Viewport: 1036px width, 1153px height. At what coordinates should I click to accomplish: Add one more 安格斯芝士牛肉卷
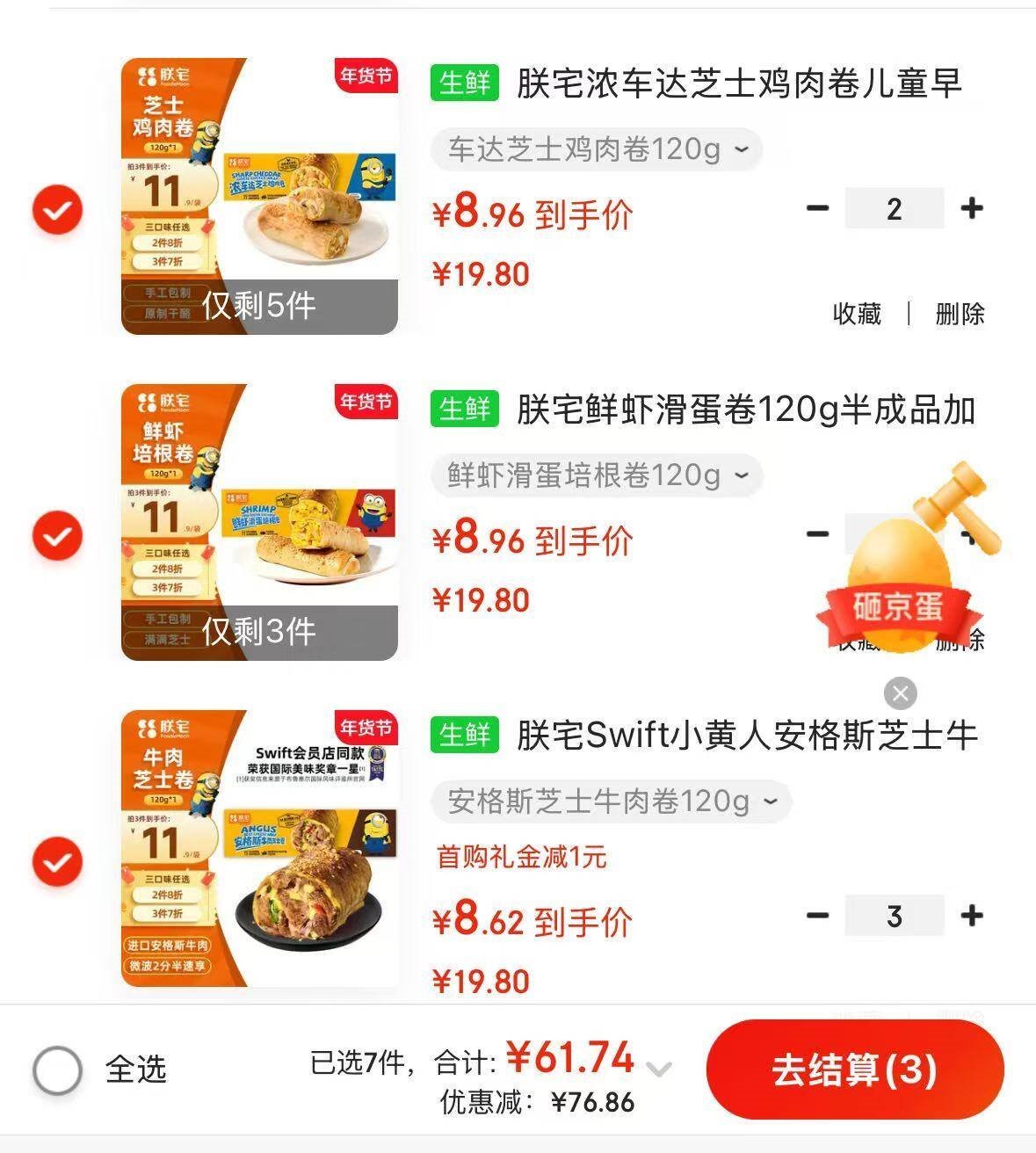pos(971,916)
